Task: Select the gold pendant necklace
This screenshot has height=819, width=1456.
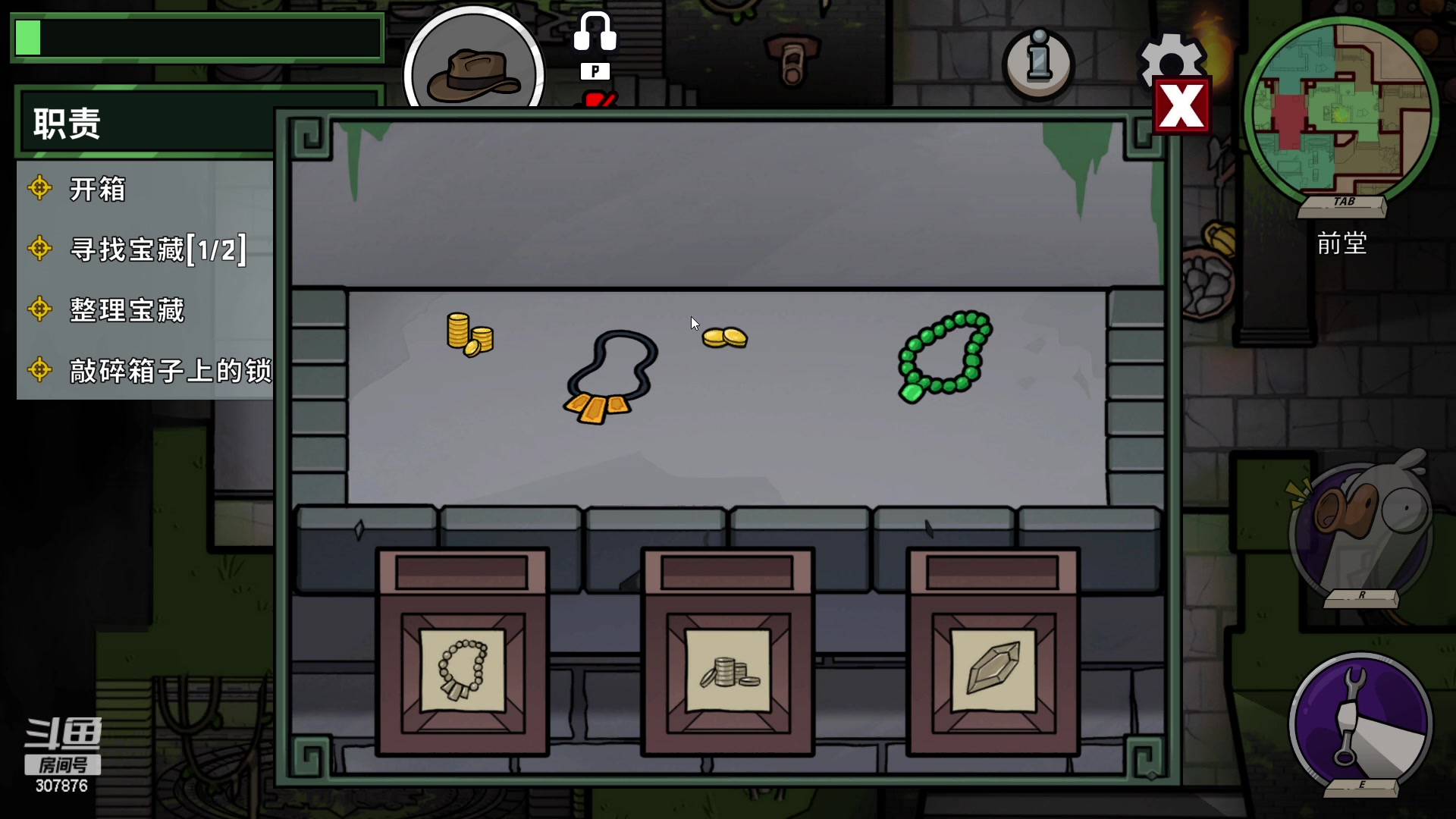Action: pos(610,376)
